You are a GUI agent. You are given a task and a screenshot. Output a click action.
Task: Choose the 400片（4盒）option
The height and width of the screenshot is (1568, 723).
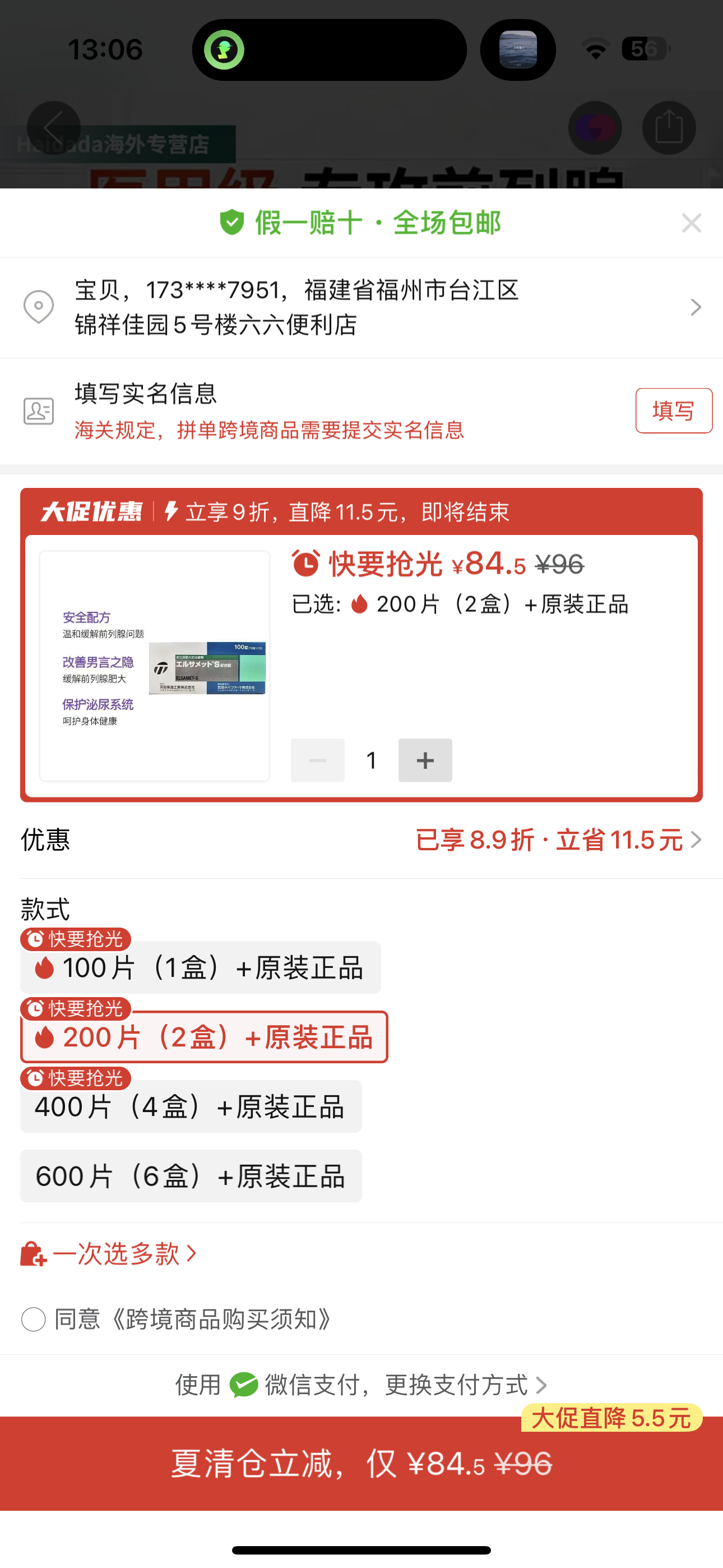(x=191, y=1106)
